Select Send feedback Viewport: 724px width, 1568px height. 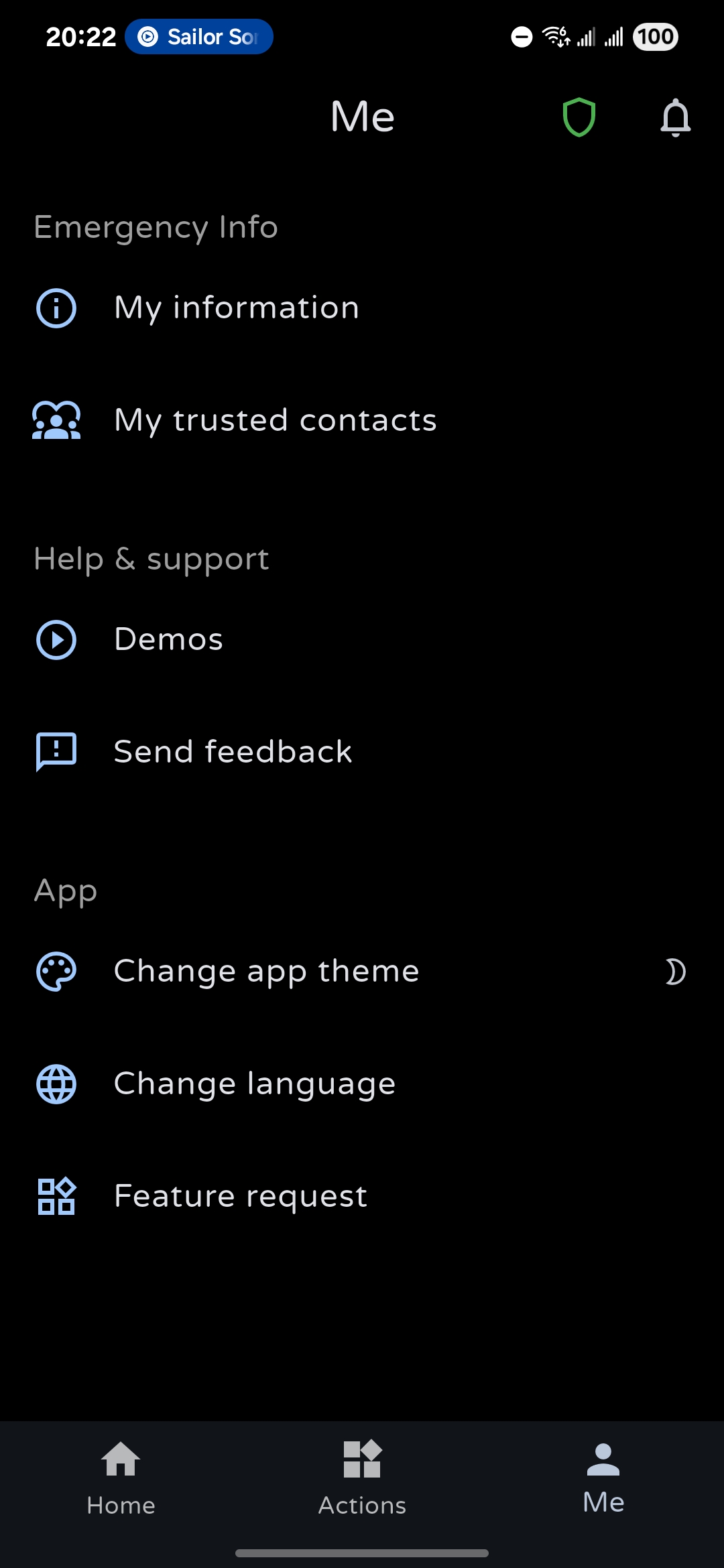pos(233,752)
